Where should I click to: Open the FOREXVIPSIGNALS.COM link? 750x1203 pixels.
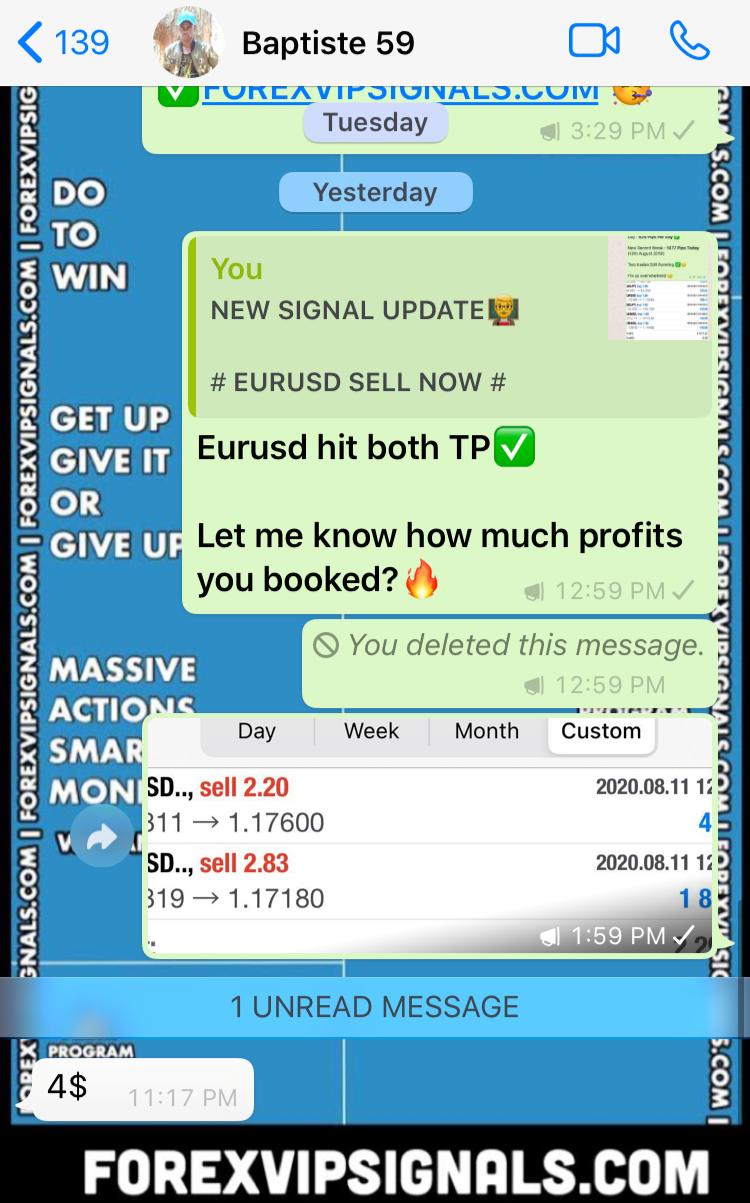point(400,93)
